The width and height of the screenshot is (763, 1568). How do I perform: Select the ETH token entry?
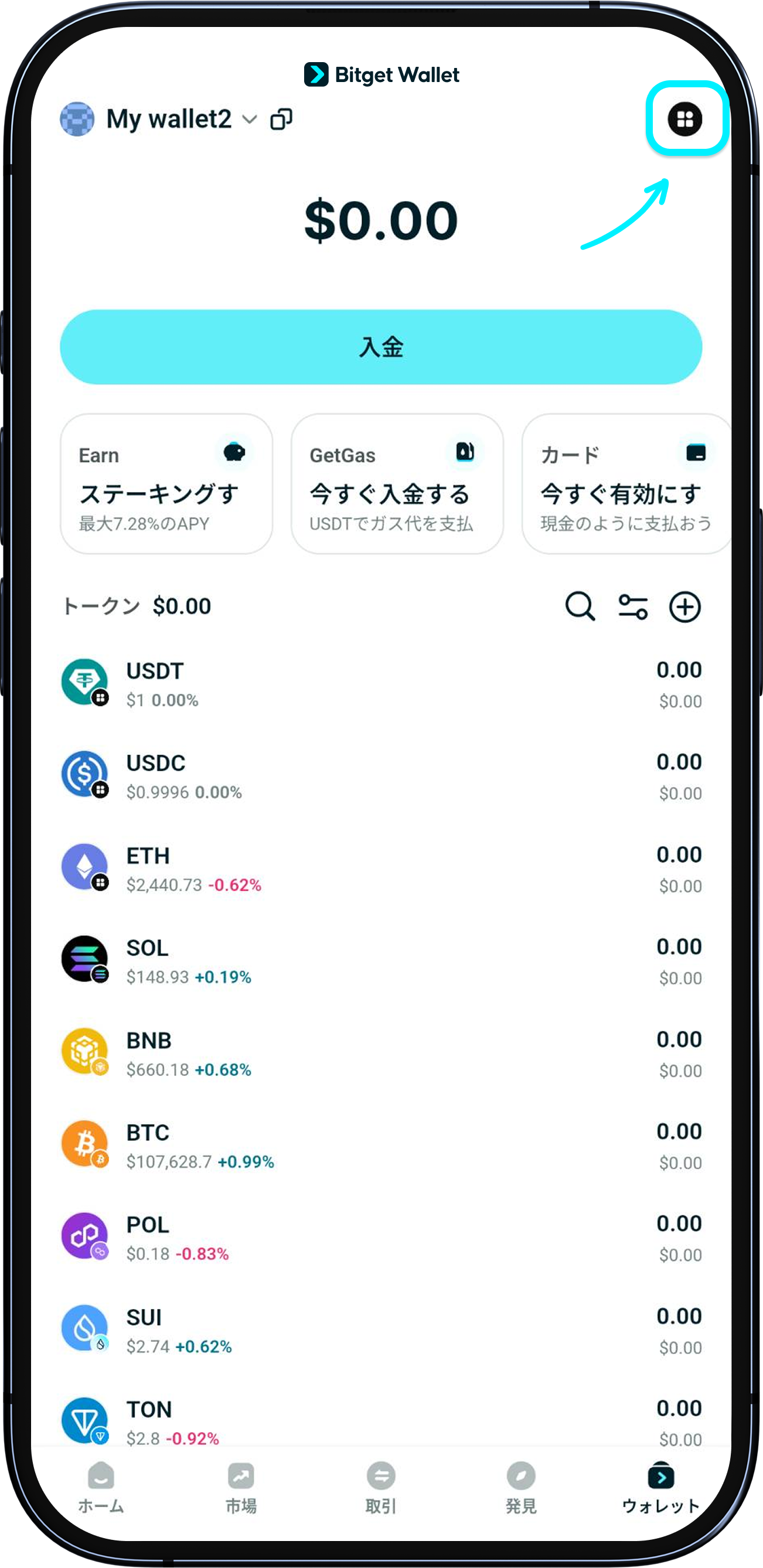pos(381,867)
